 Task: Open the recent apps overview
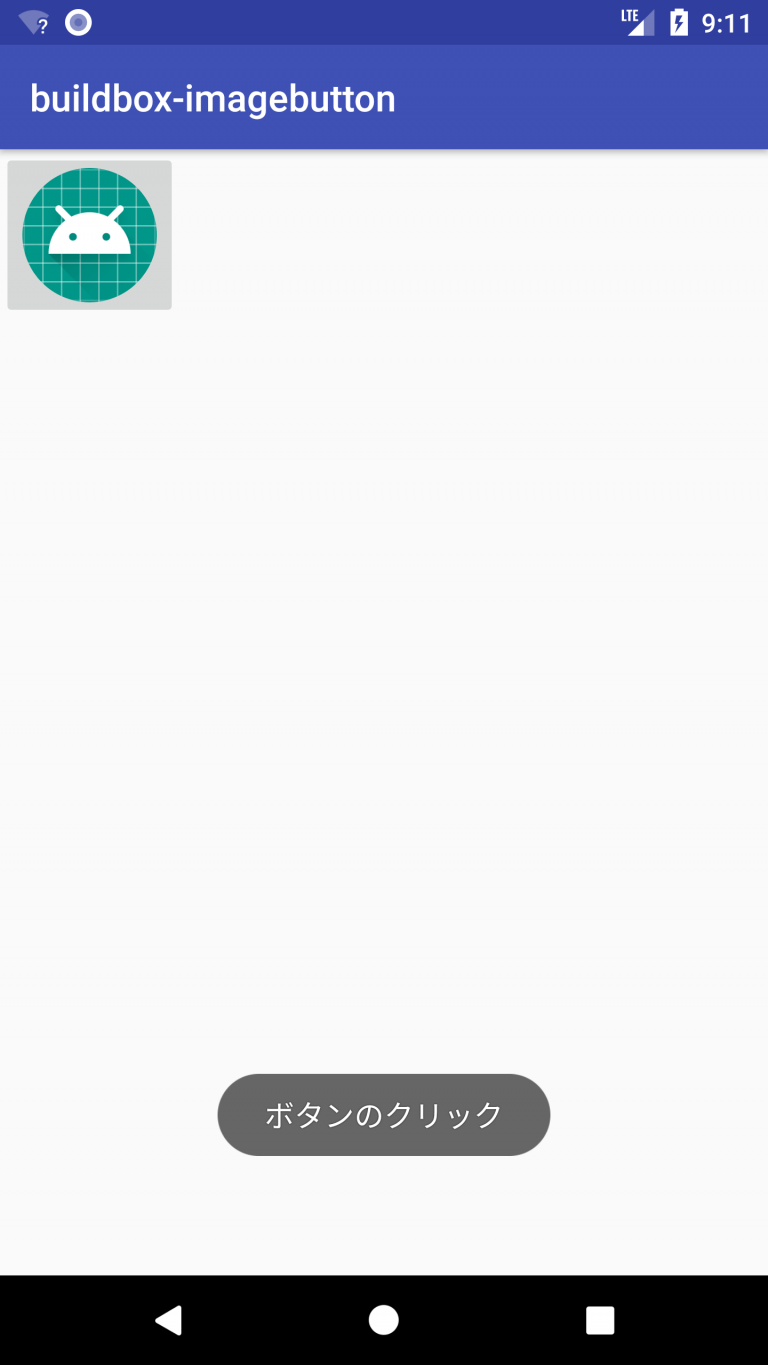[600, 1320]
